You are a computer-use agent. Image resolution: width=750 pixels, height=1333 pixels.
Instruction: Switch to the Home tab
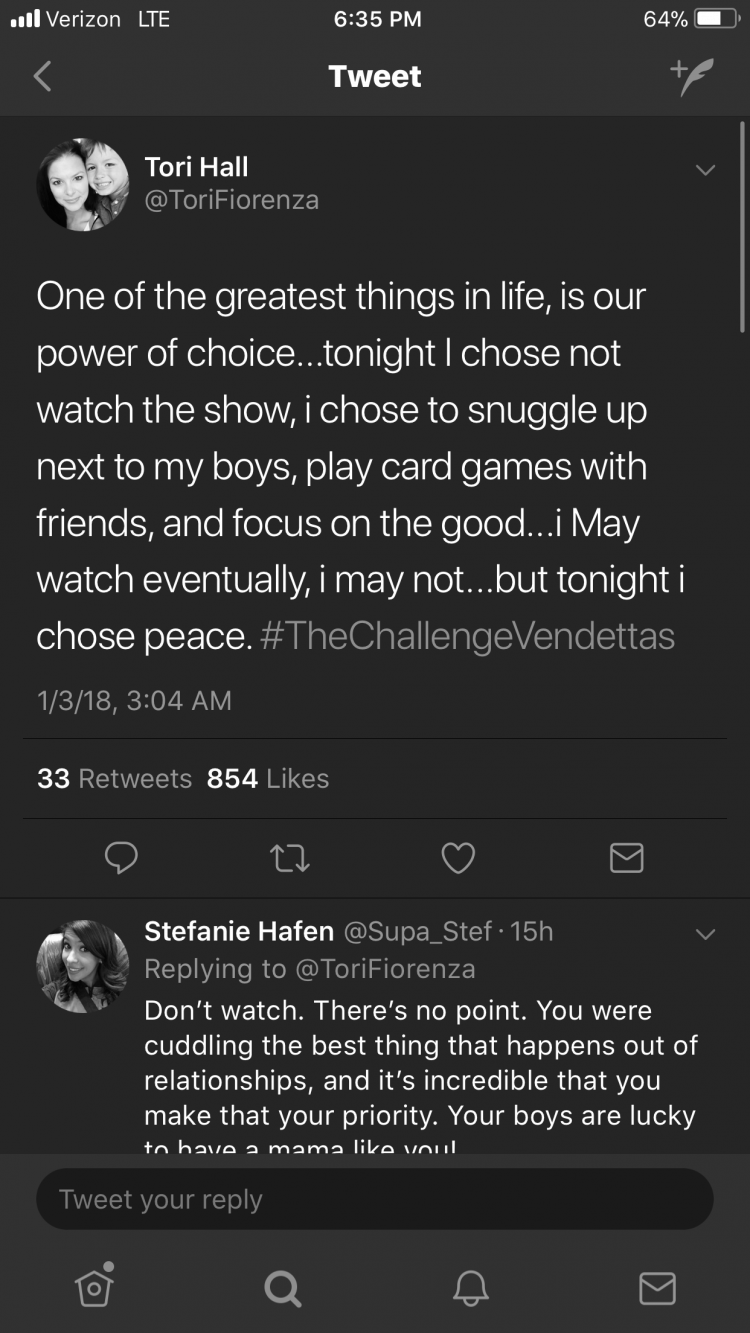pyautogui.click(x=94, y=1286)
